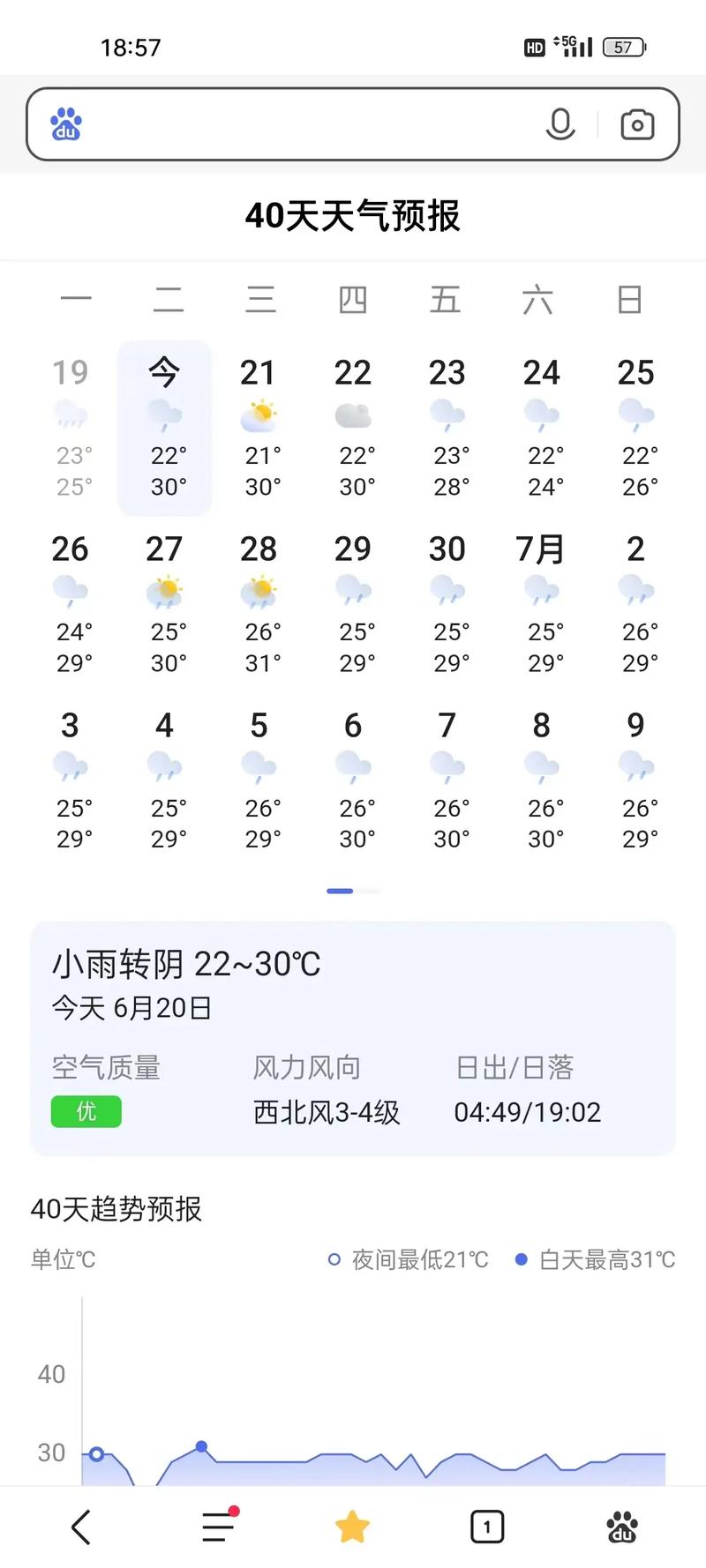The height and width of the screenshot is (1568, 706).
Task: Select today's rain weather icon under 今
Action: pos(164,414)
